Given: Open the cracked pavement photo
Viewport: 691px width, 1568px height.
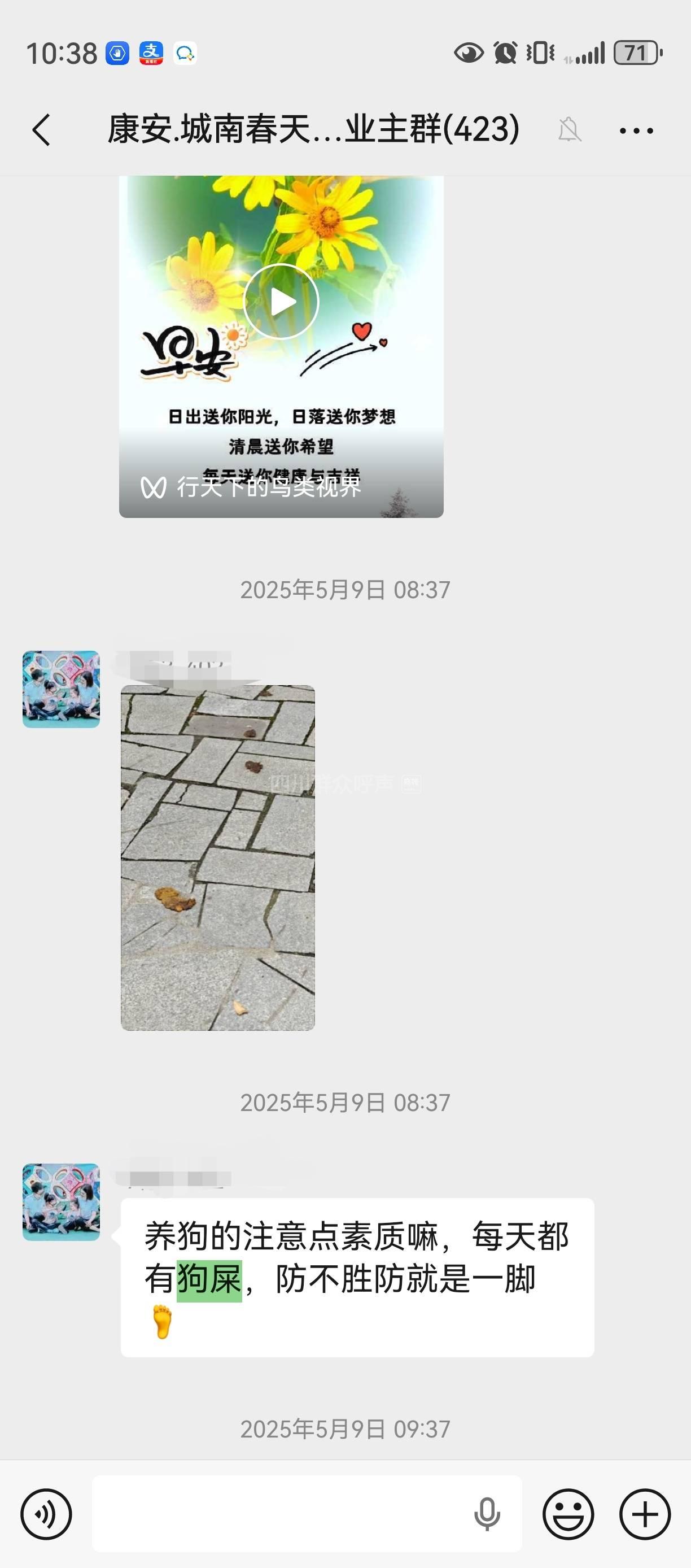Looking at the screenshot, I should coord(218,857).
